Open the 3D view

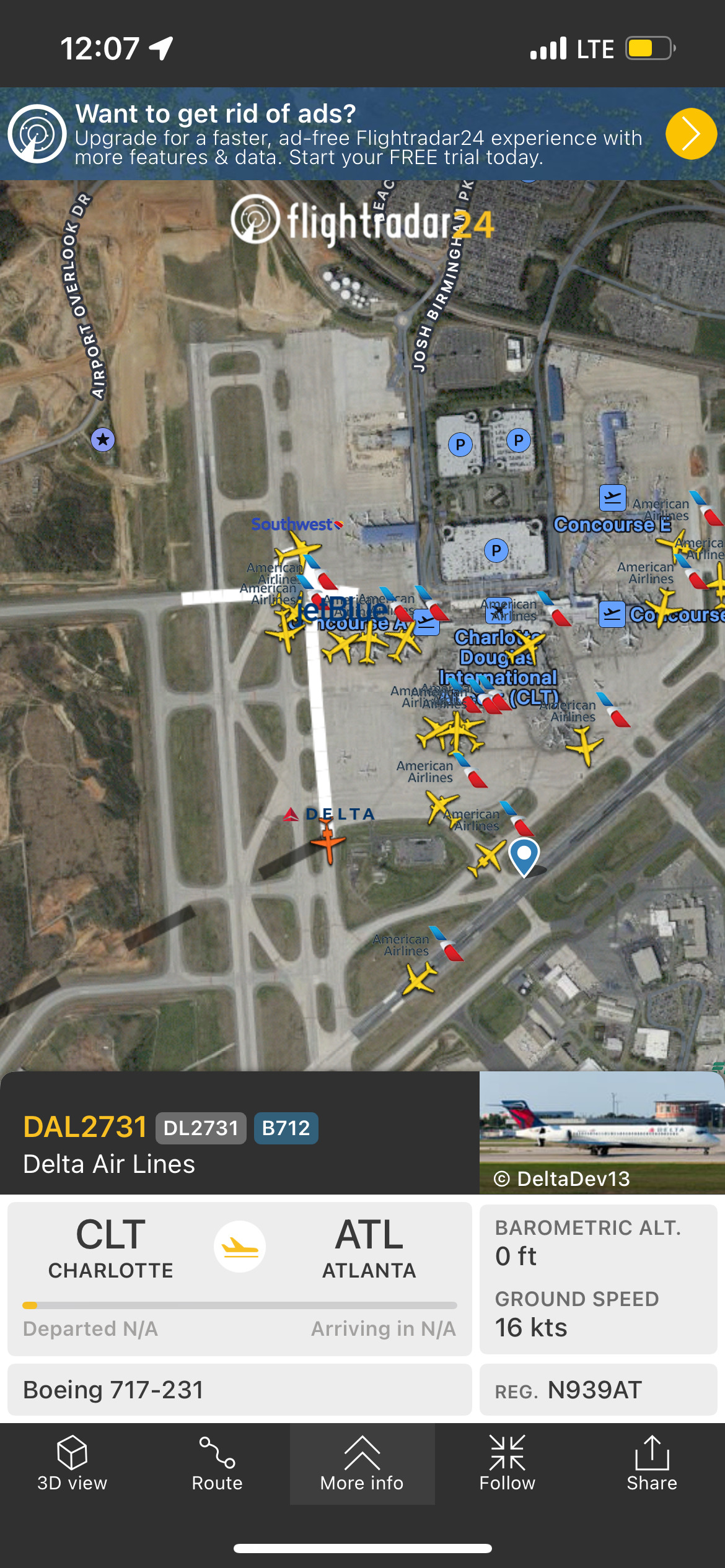[72, 1463]
